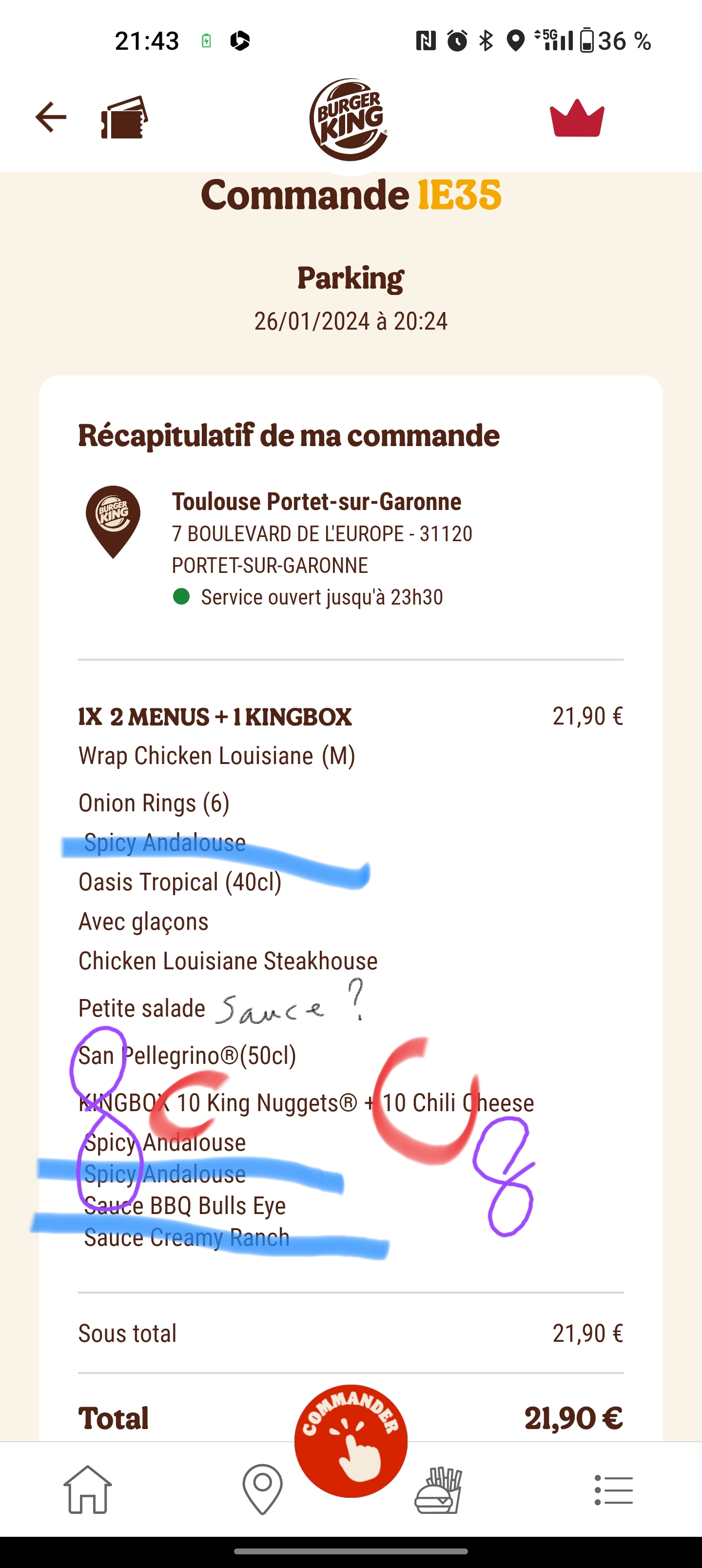This screenshot has width=702, height=1568.
Task: Open the coupons ticket icon
Action: point(124,118)
